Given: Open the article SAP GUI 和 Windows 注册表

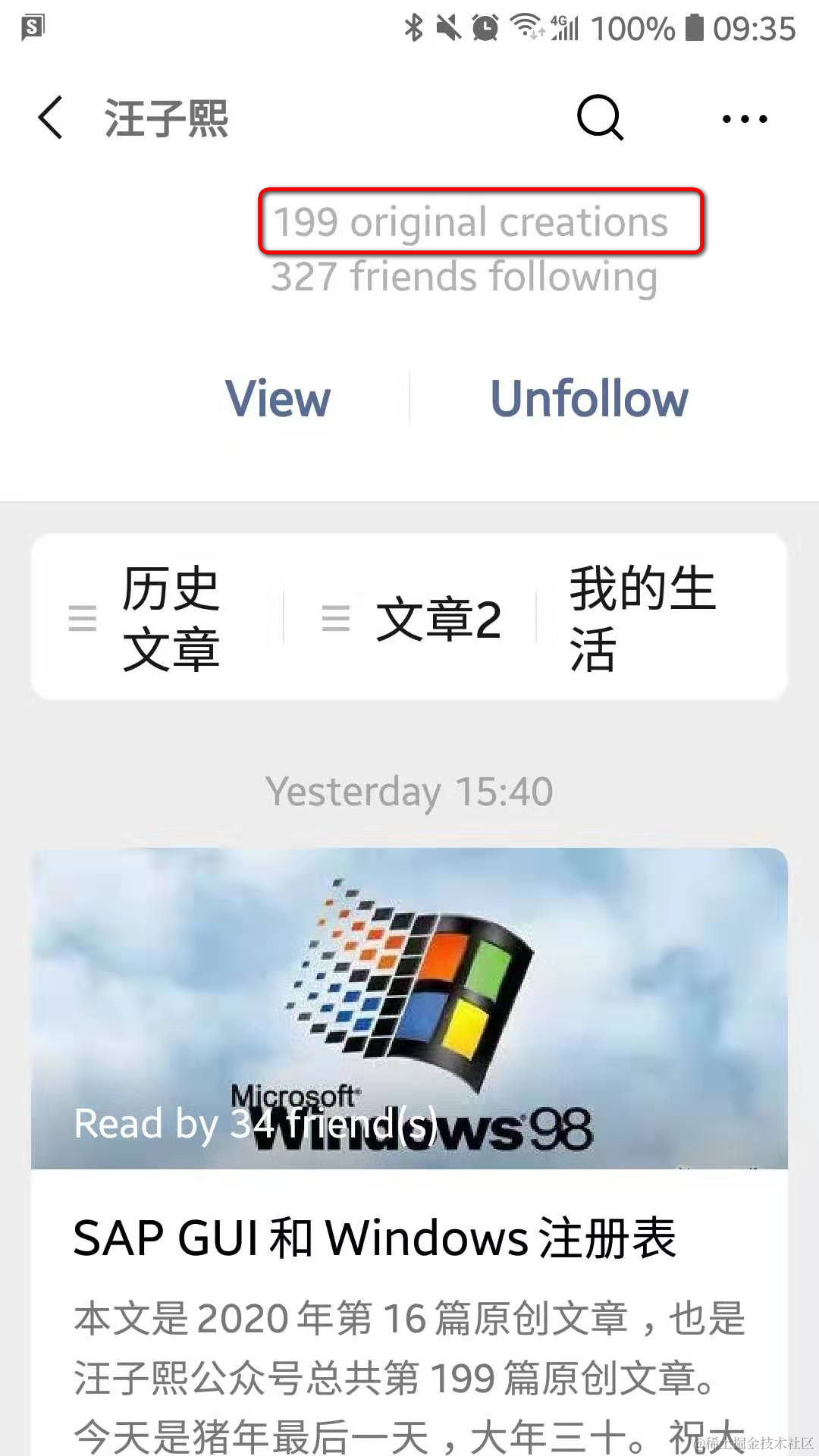Looking at the screenshot, I should point(375,1238).
